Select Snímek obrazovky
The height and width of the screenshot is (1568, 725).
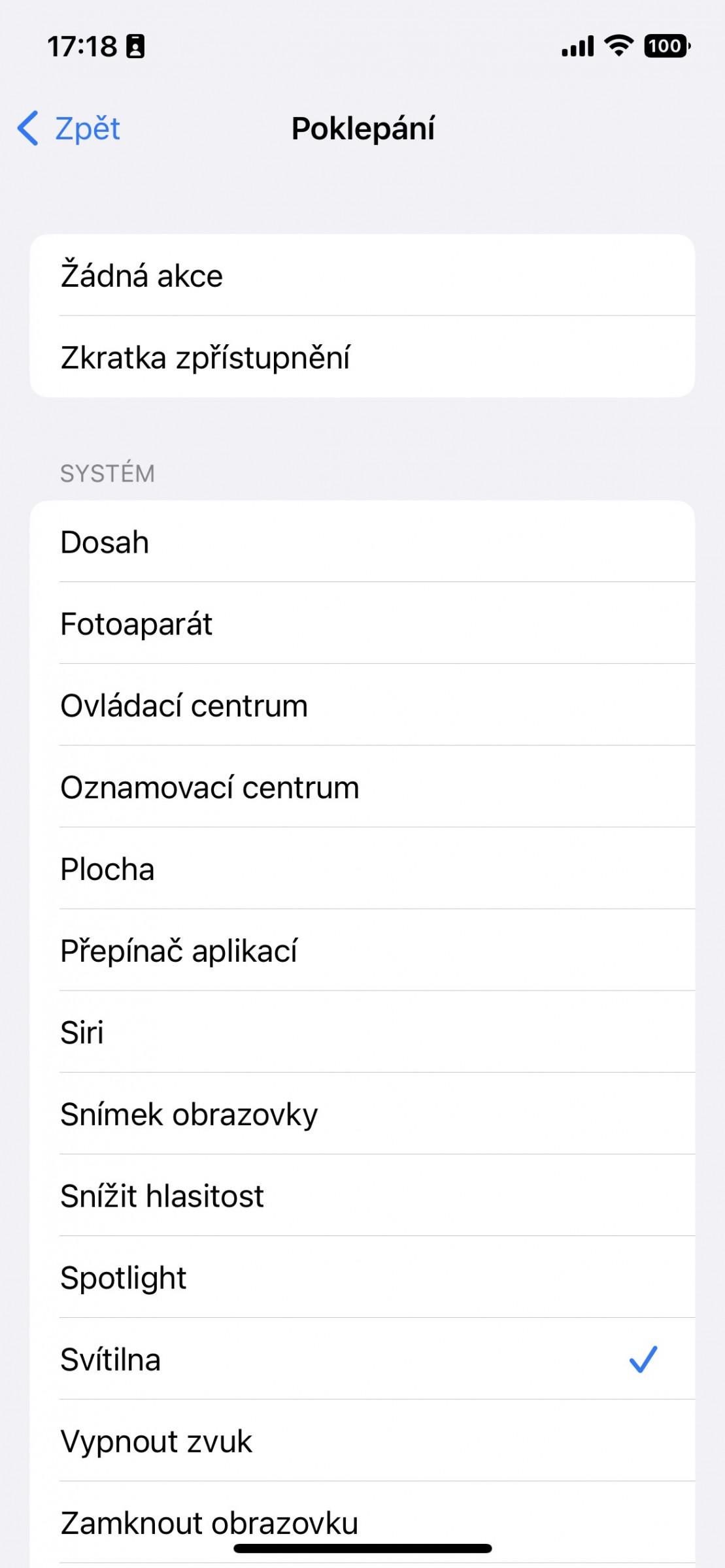pyautogui.click(x=362, y=1113)
